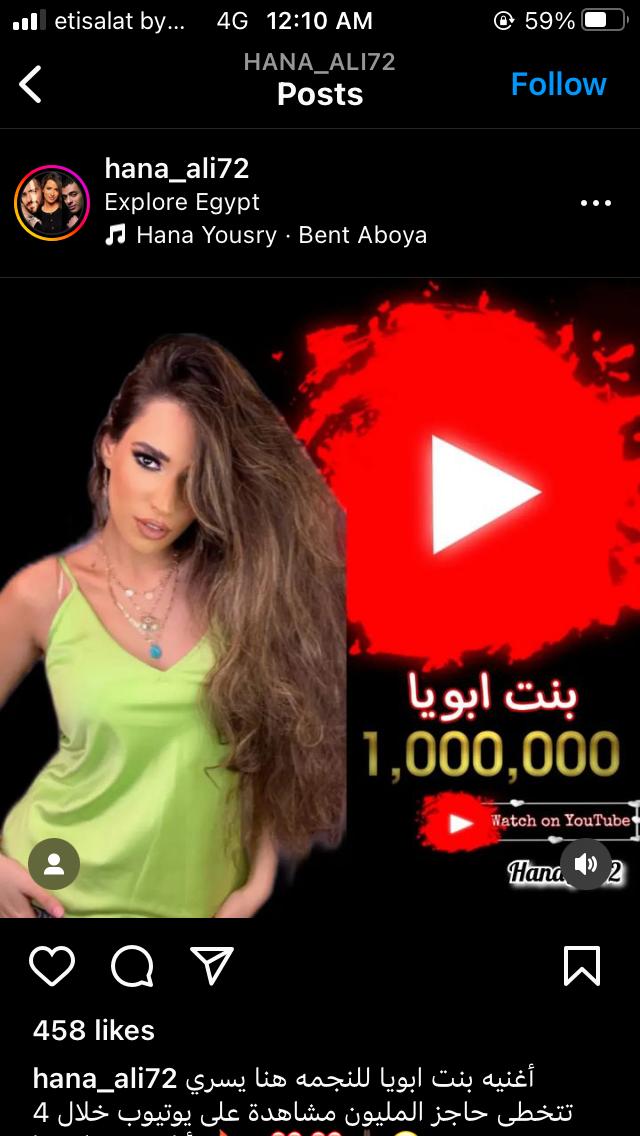The image size is (640, 1136).
Task: Like this post with the heart
Action: tap(52, 966)
